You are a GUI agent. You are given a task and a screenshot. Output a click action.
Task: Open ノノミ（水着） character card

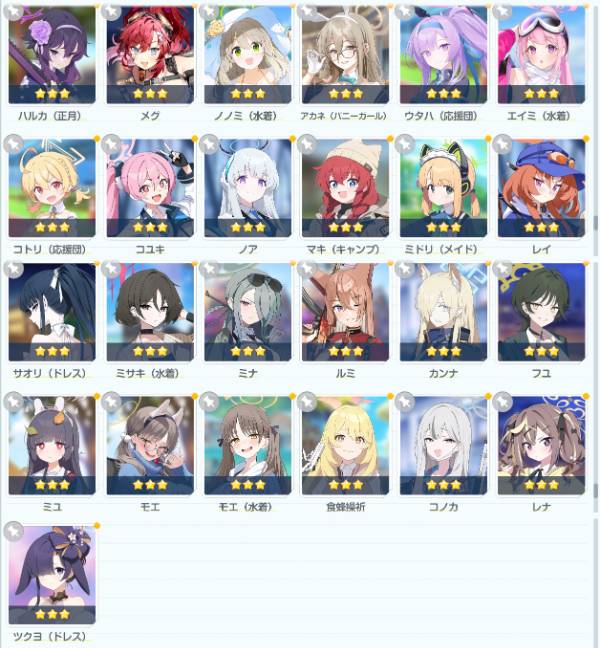tap(247, 54)
